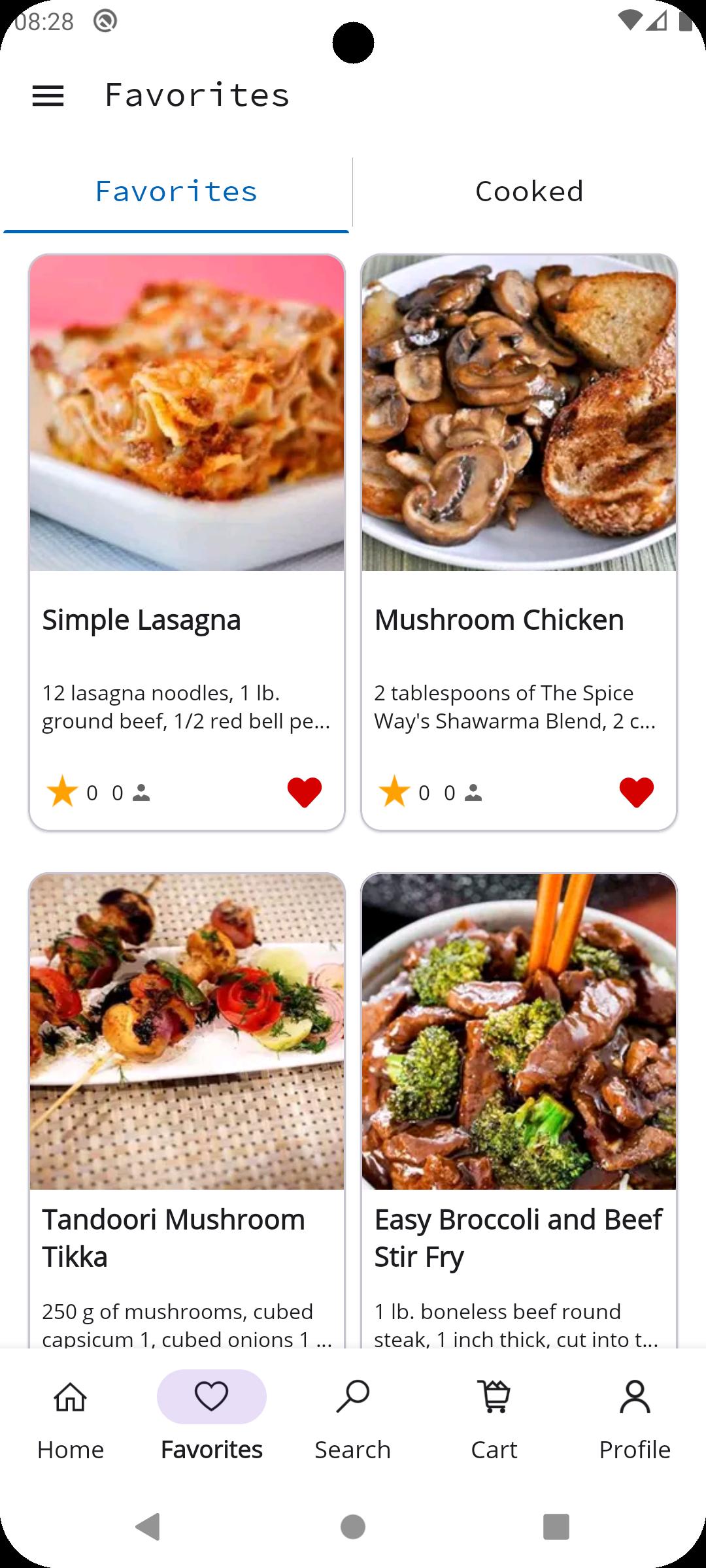Select the Favorites top tab
The width and height of the screenshot is (706, 1568).
[x=176, y=191]
